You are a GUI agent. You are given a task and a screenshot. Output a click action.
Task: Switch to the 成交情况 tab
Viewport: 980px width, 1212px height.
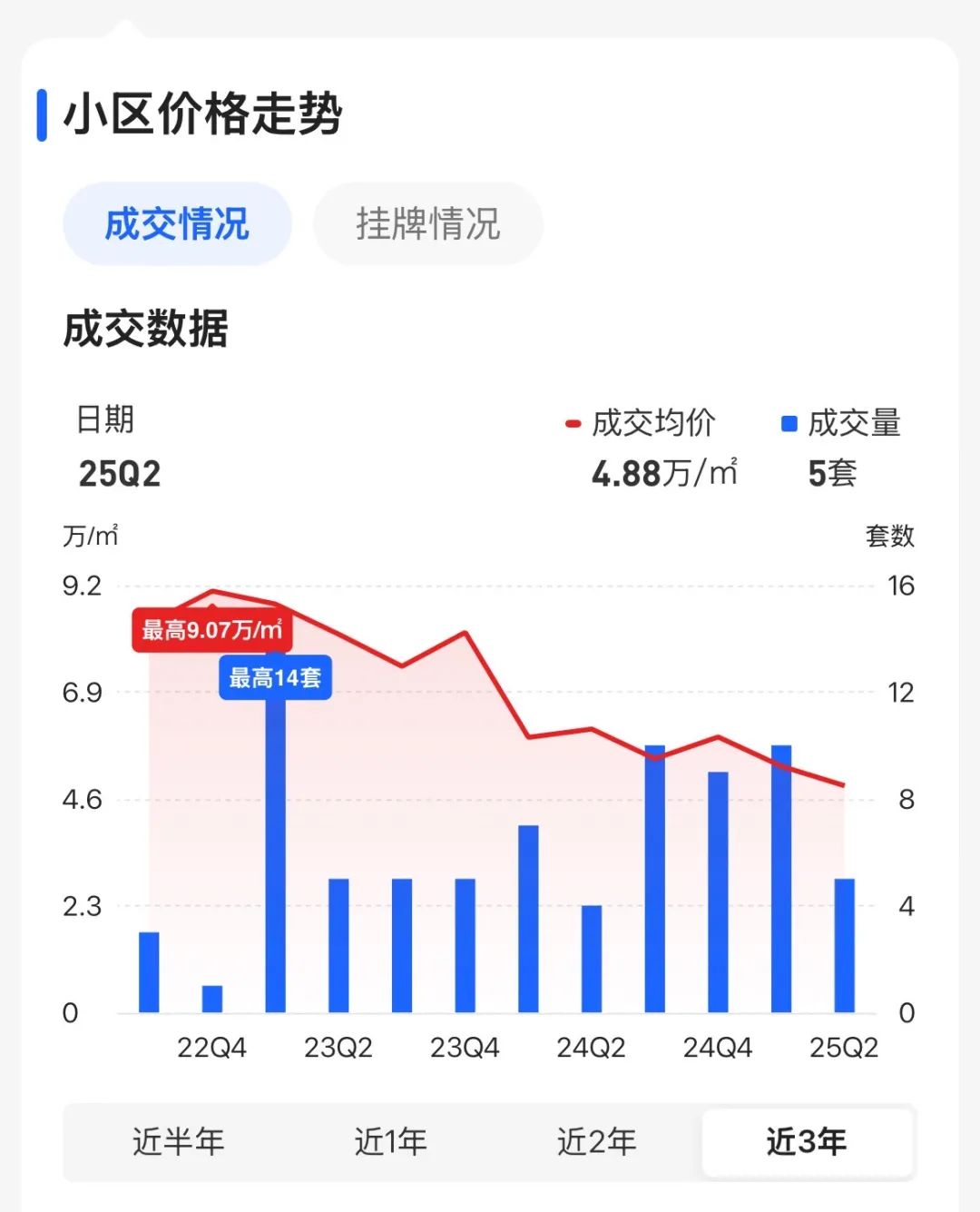click(177, 224)
